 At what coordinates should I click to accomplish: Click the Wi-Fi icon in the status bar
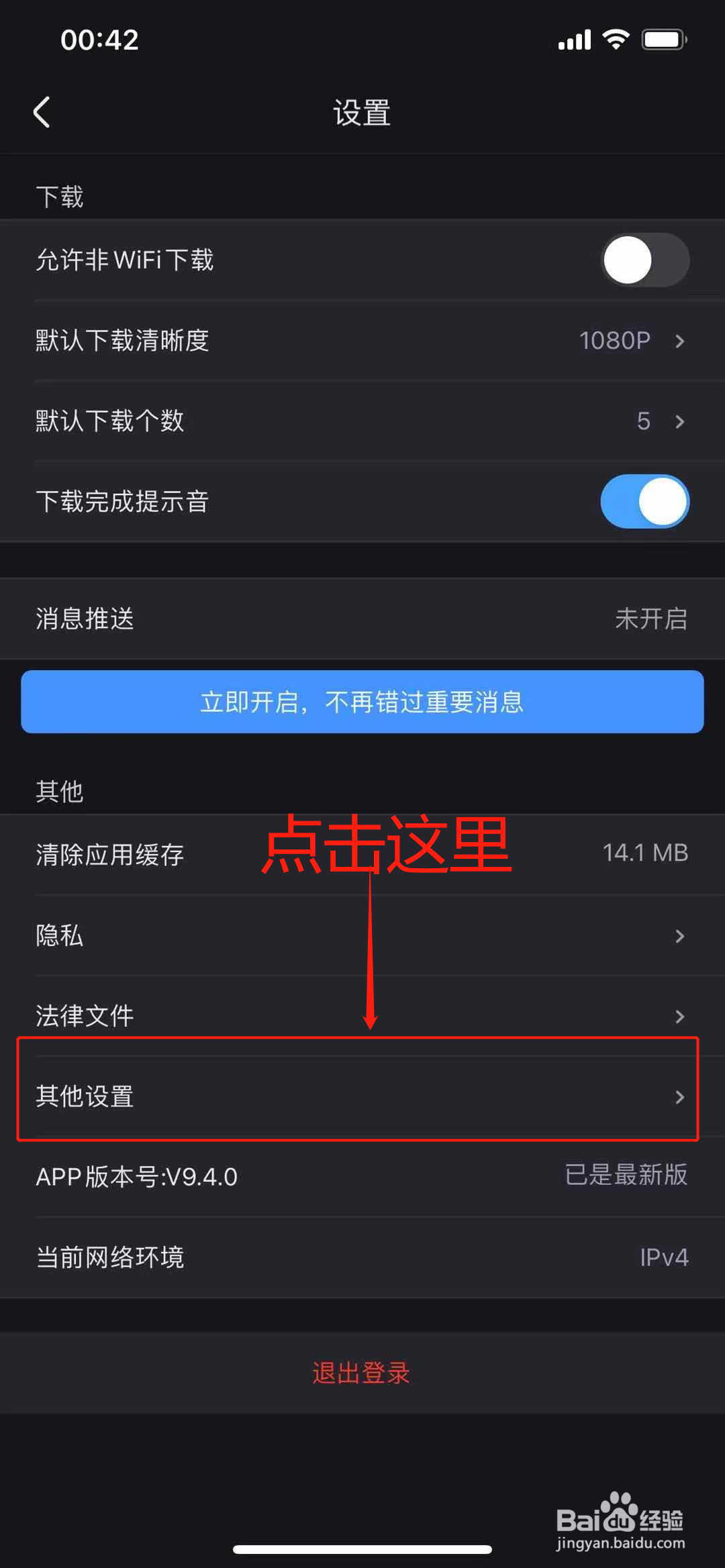[x=614, y=40]
